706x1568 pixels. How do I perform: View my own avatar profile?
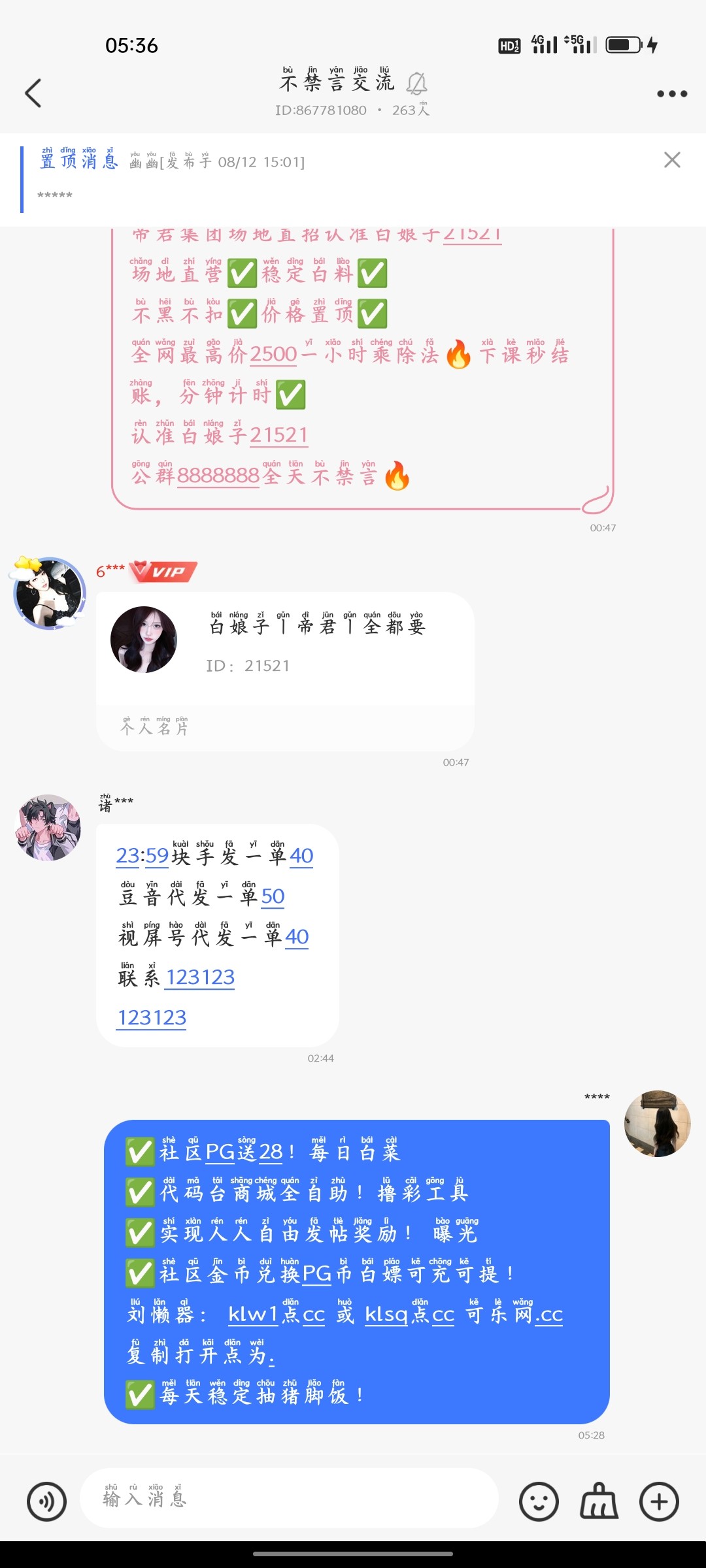(657, 1124)
